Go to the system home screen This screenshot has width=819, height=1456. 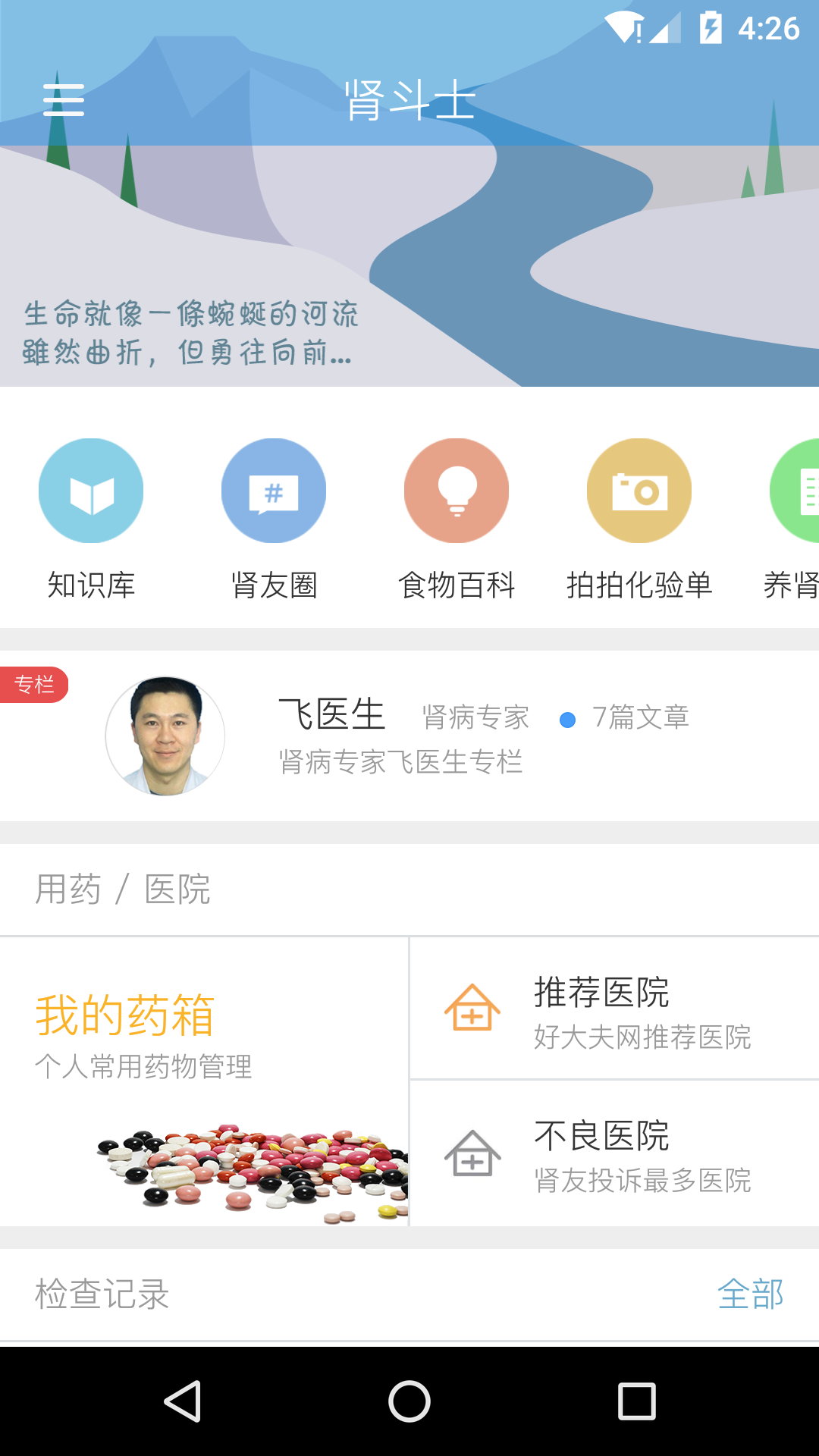pyautogui.click(x=409, y=1401)
